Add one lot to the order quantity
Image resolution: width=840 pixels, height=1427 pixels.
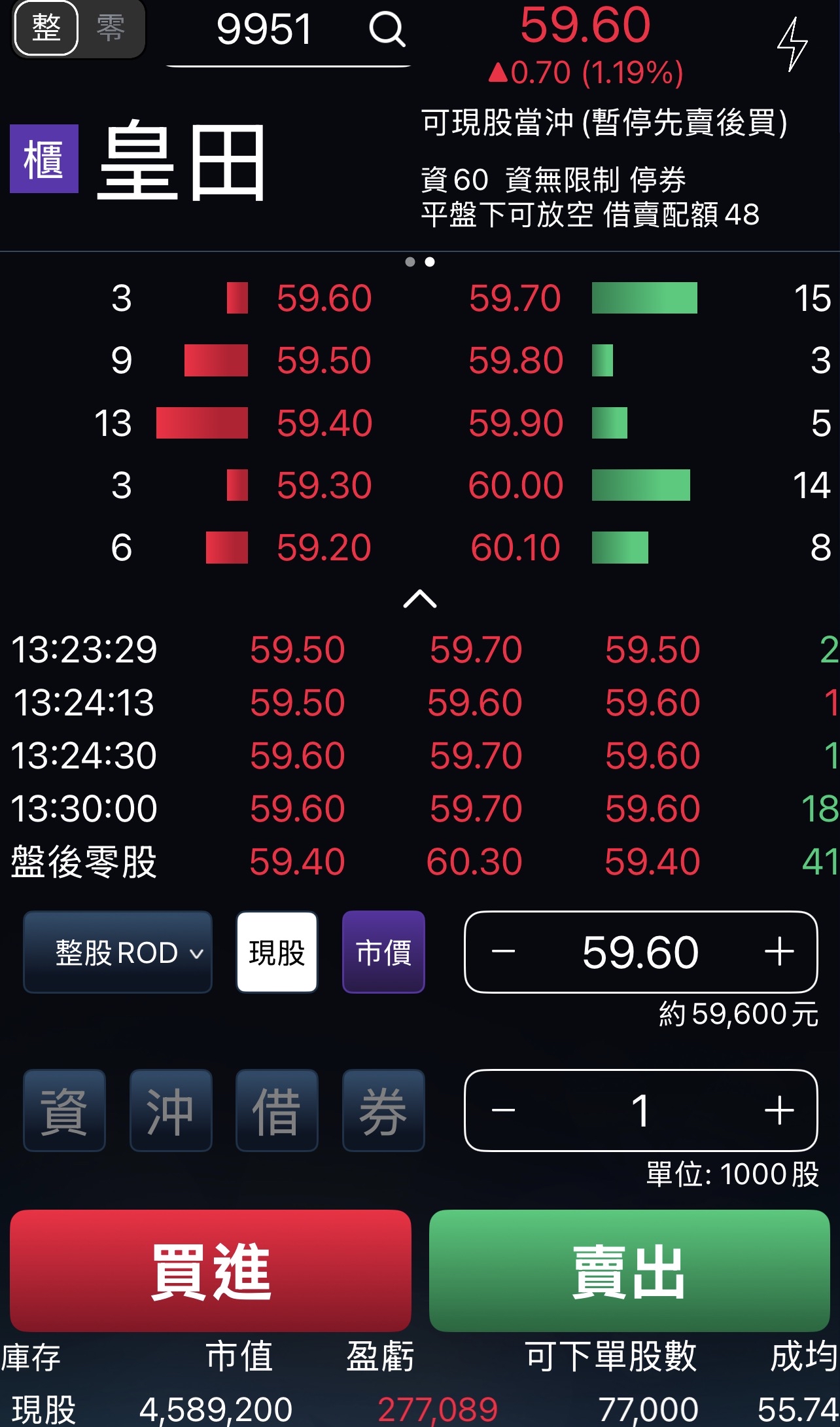pos(779,1110)
